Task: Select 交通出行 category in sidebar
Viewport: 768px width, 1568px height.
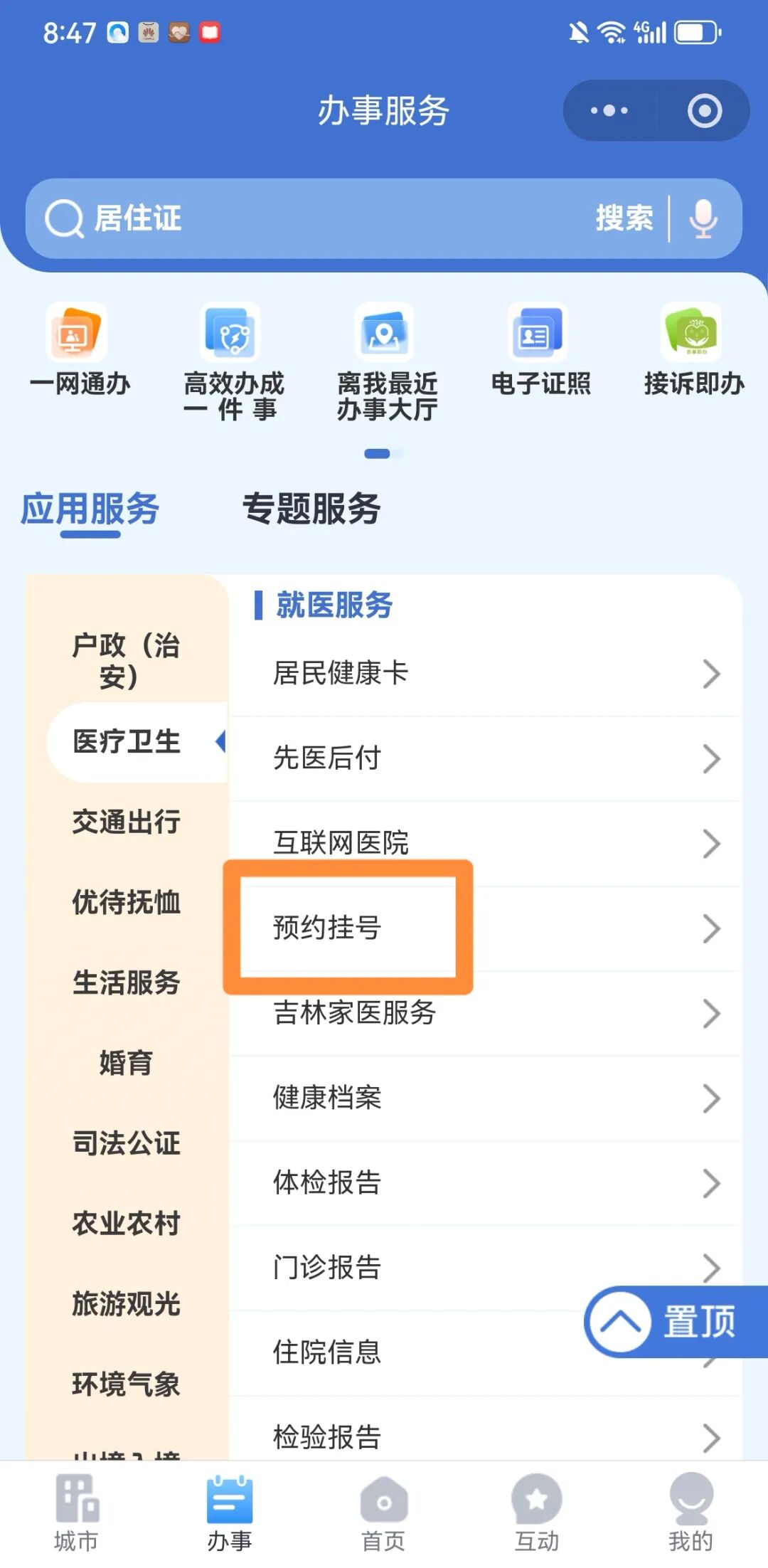Action: click(127, 822)
